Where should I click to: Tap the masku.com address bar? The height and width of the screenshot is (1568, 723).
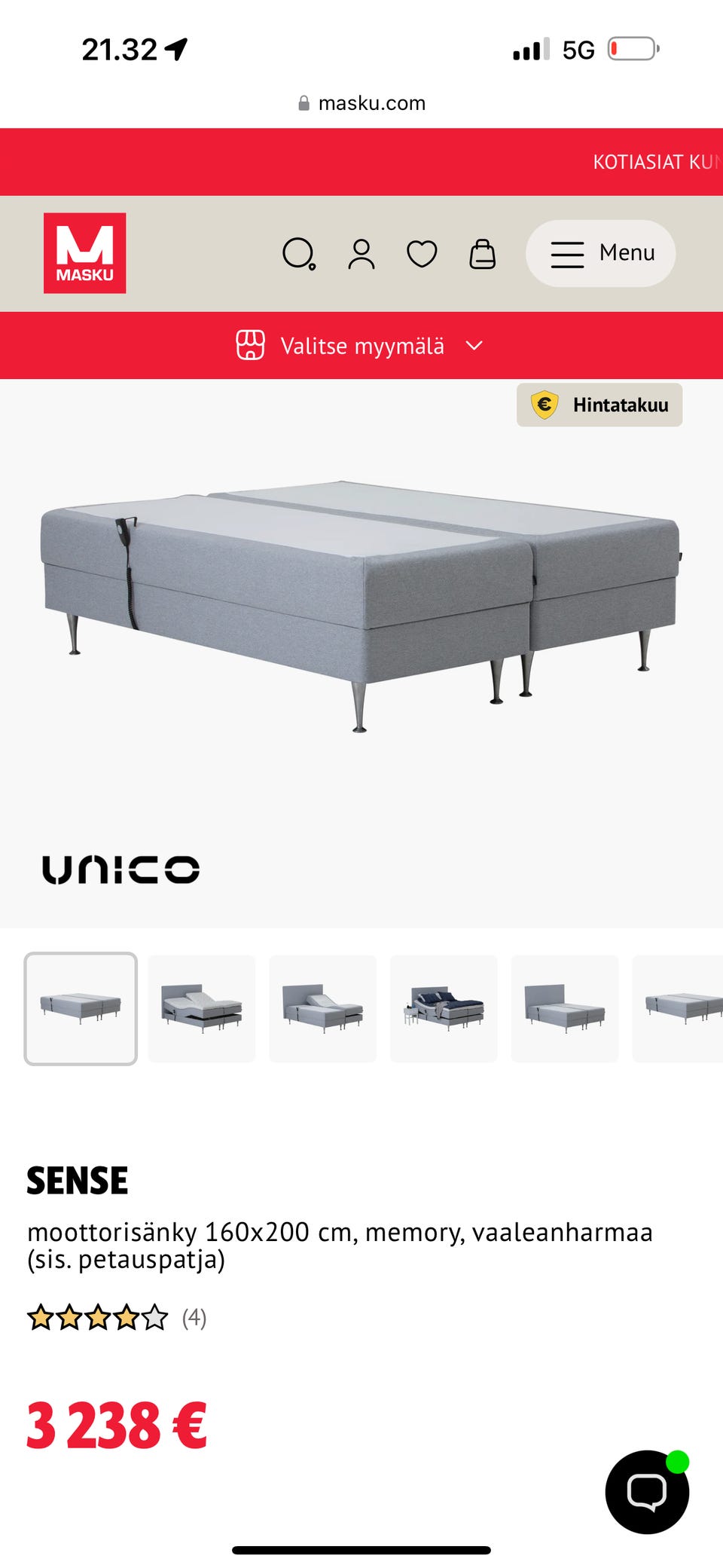click(x=361, y=103)
